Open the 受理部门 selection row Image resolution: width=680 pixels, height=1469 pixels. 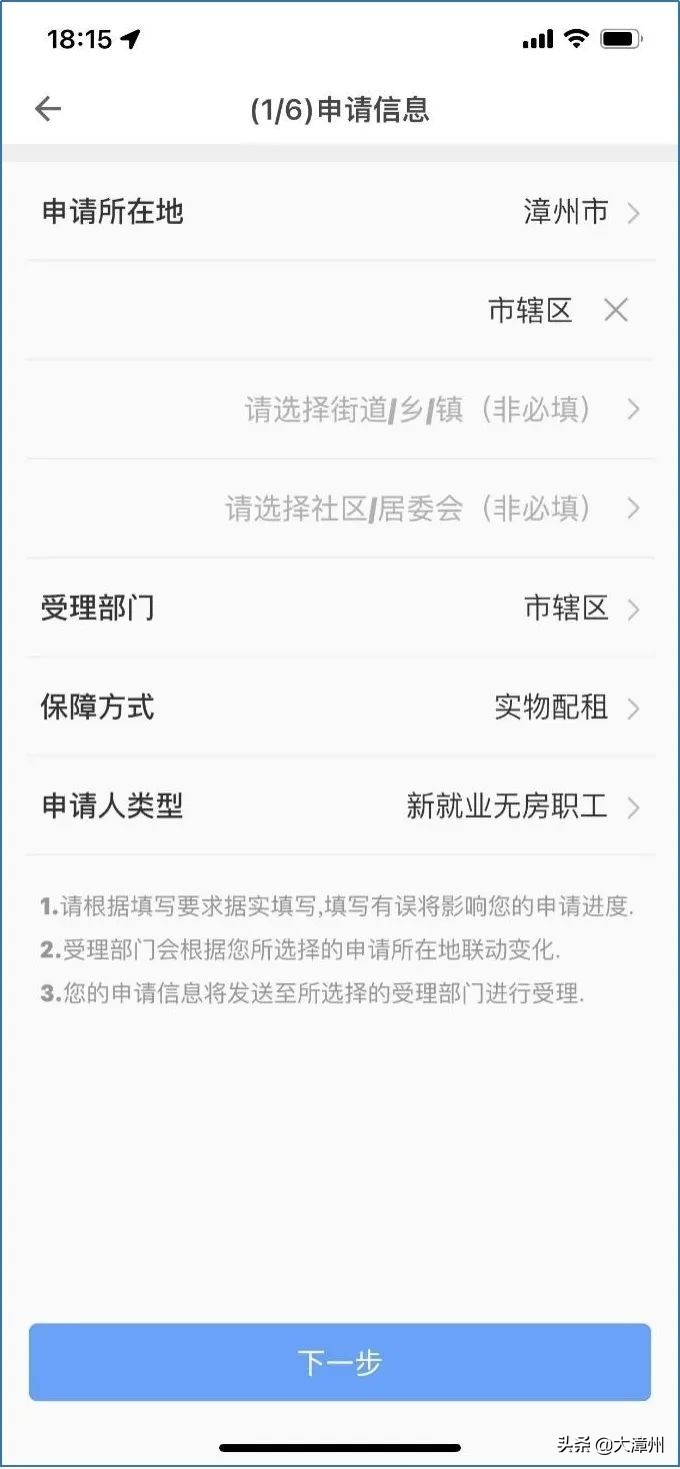tap(580, 608)
